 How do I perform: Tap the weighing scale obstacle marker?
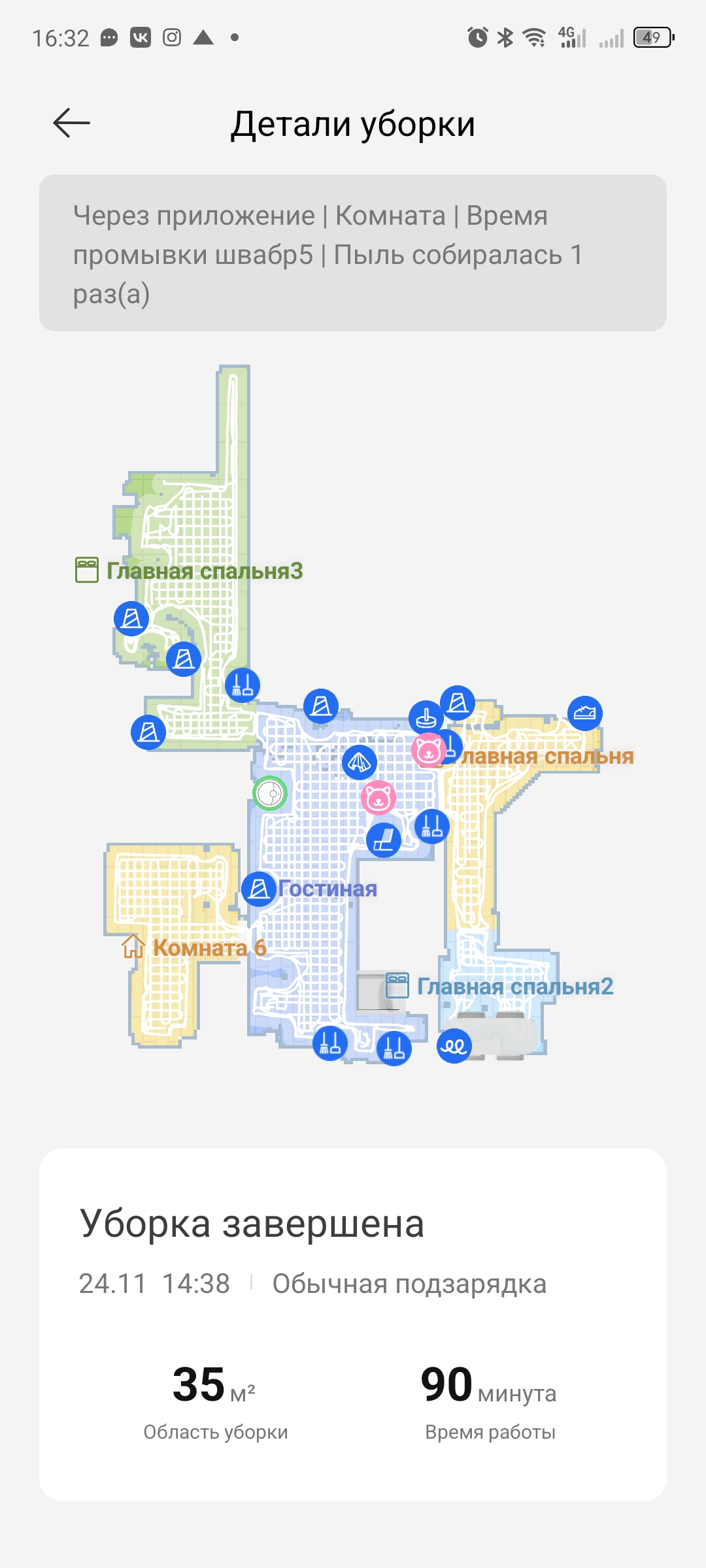pyautogui.click(x=426, y=718)
